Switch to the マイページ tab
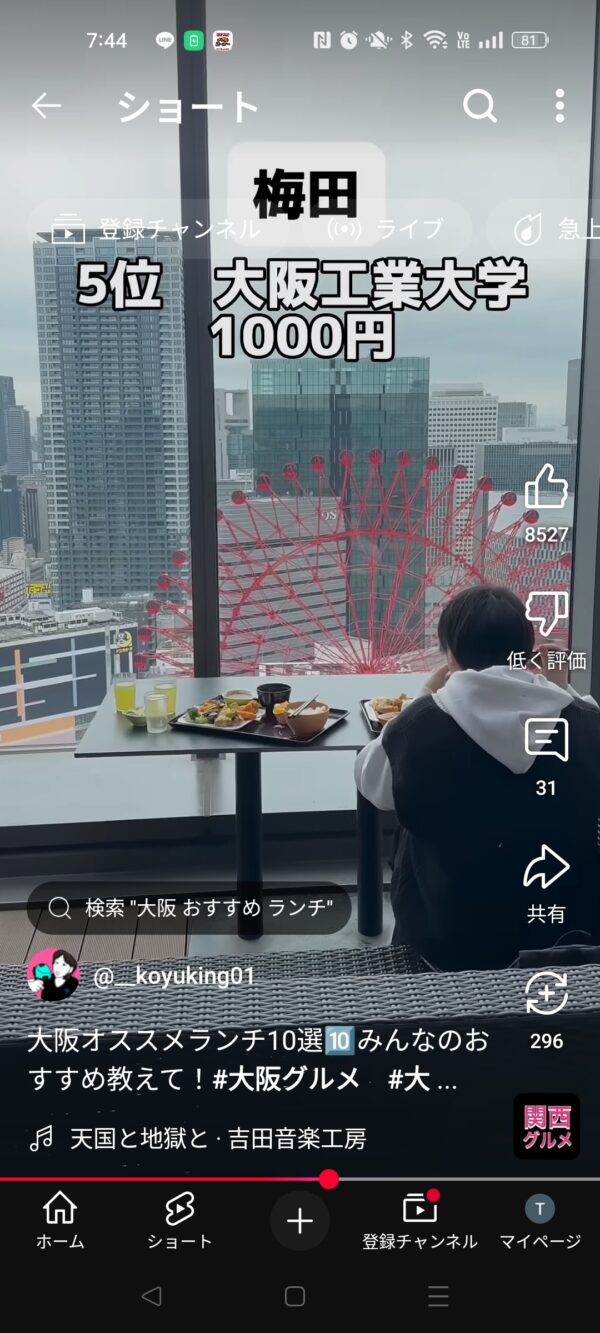 click(x=540, y=1221)
